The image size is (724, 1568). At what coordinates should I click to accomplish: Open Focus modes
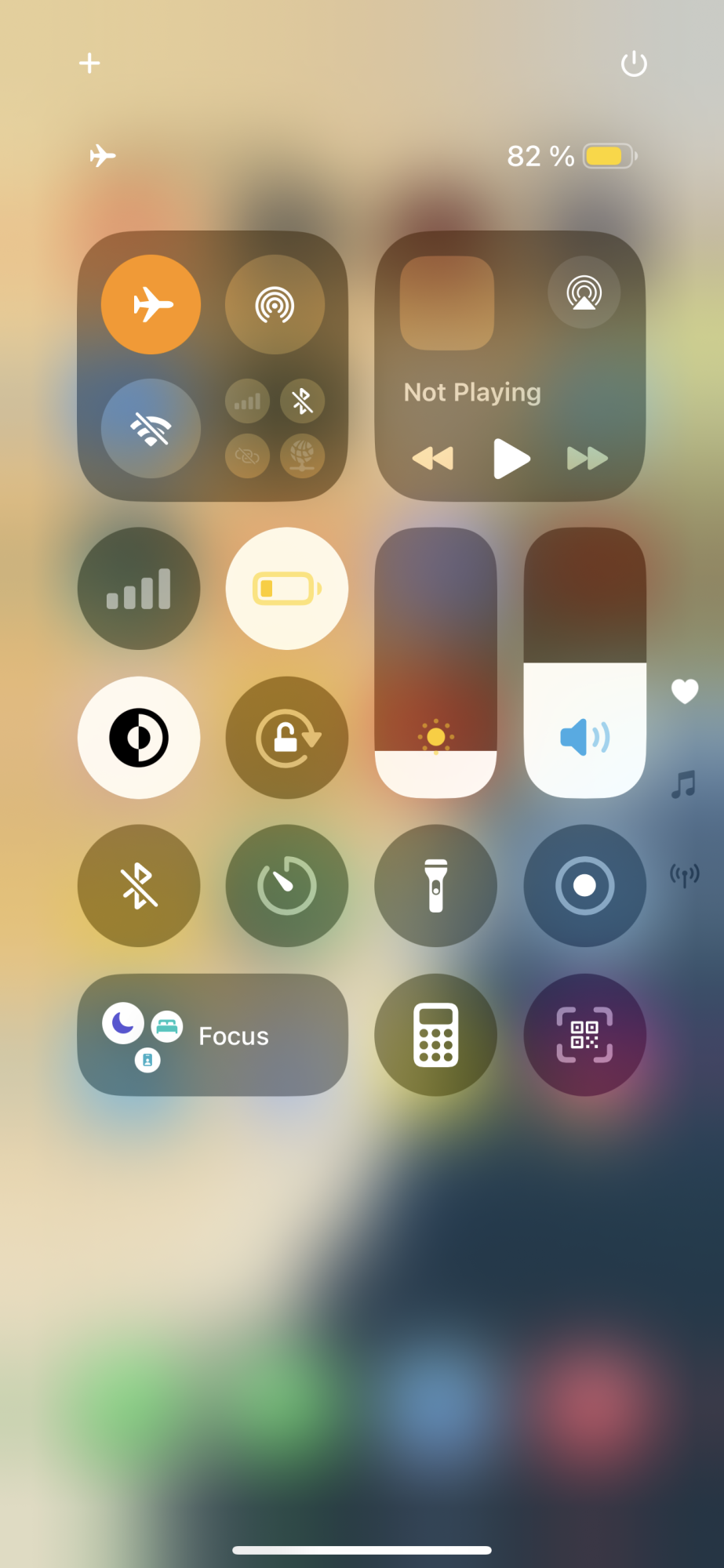(x=213, y=1035)
